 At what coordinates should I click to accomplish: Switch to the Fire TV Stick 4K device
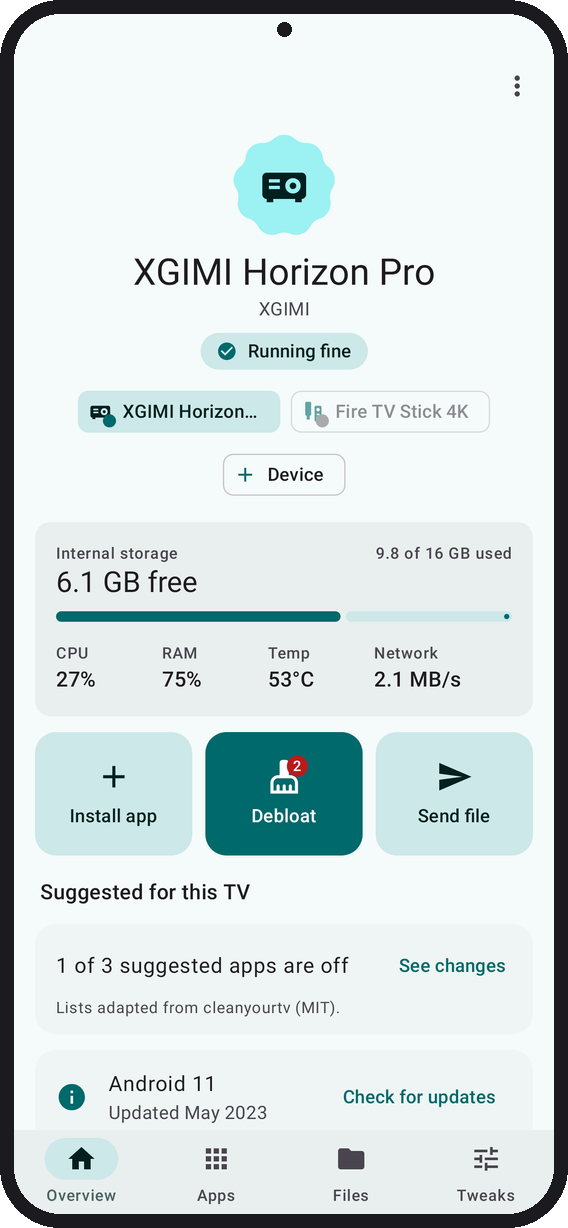click(390, 412)
